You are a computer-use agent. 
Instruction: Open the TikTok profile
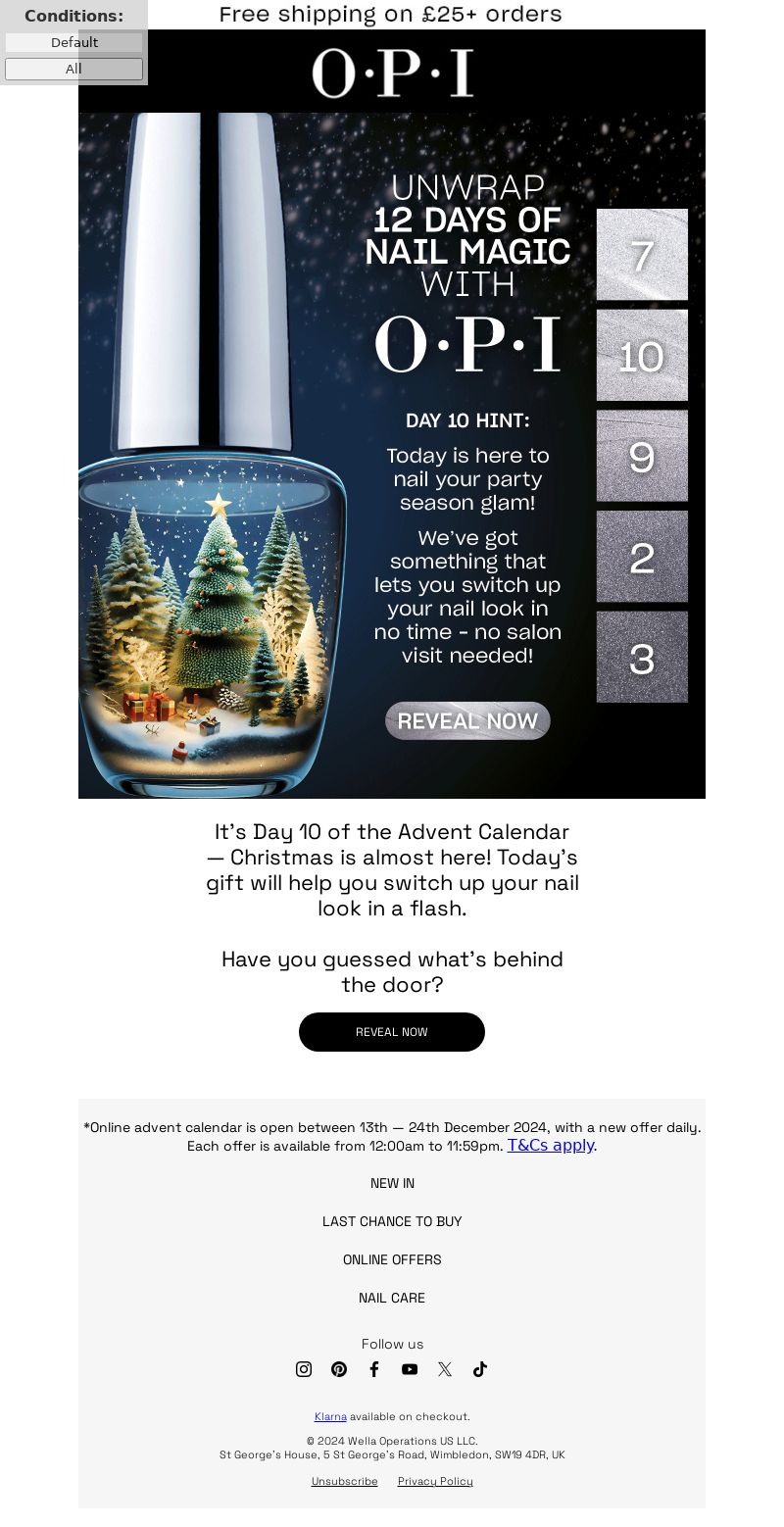point(480,1369)
